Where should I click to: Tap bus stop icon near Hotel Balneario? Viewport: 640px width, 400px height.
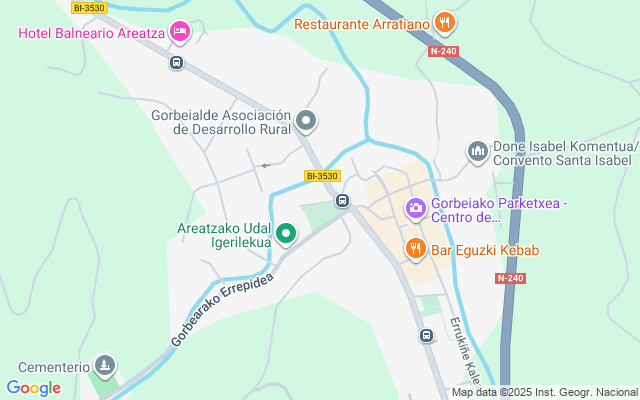(177, 62)
